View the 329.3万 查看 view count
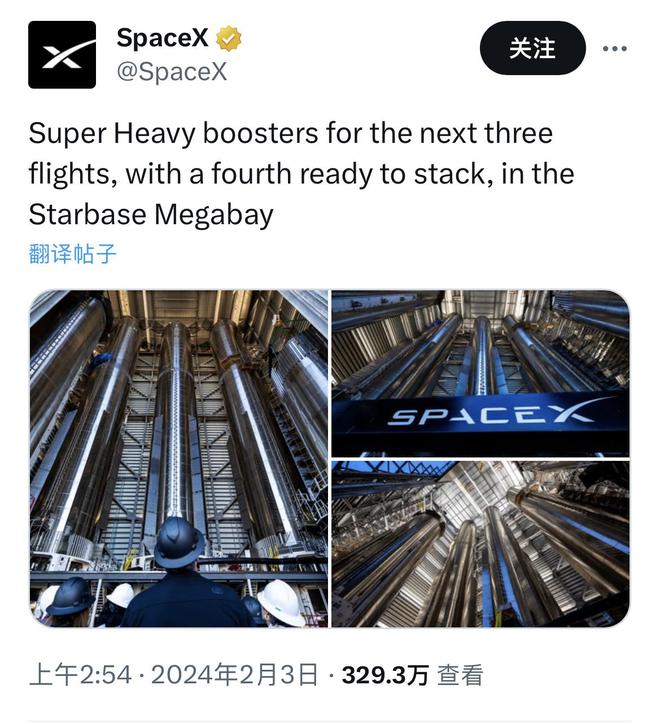The width and height of the screenshot is (660, 724). [x=412, y=675]
